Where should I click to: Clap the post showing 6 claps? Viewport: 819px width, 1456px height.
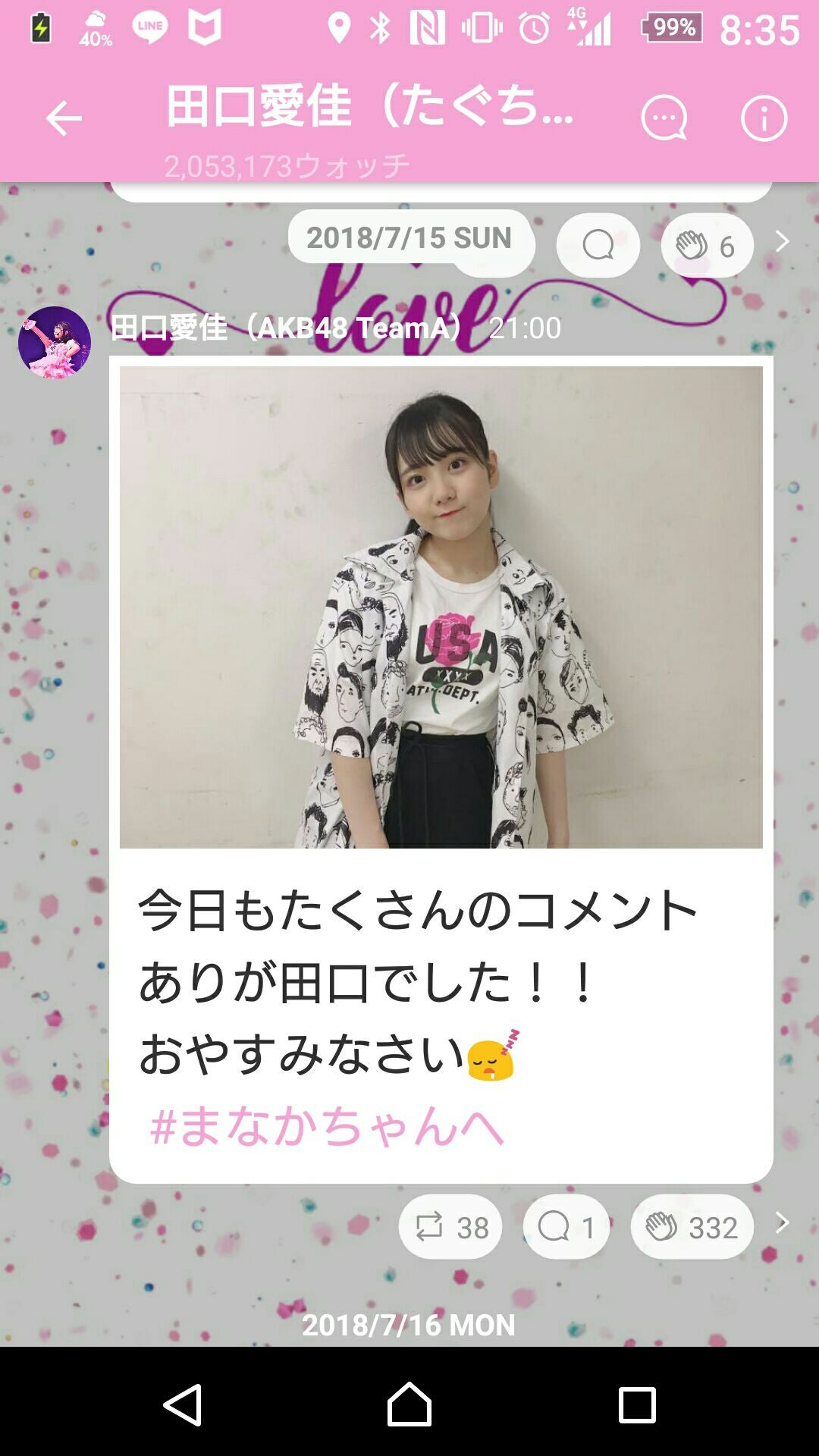[707, 245]
